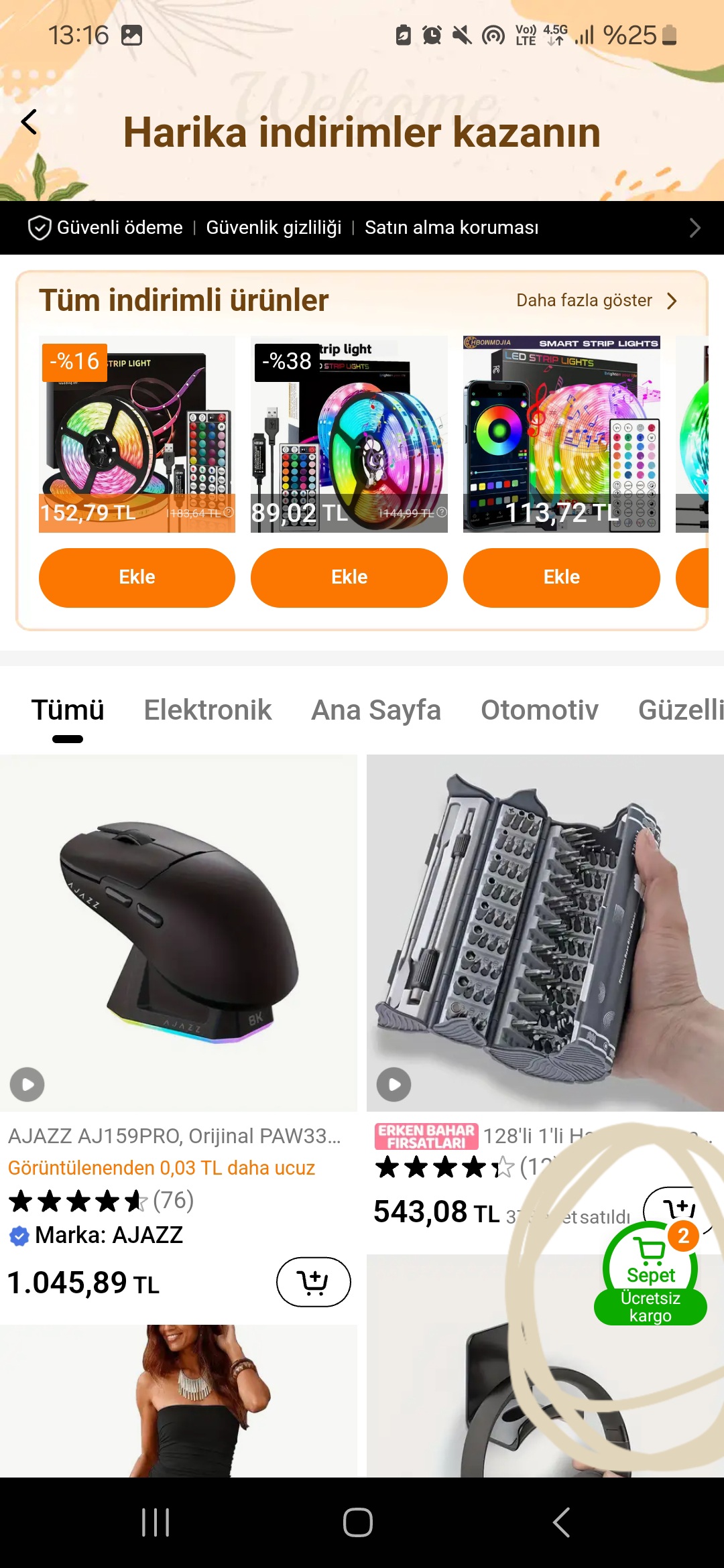The height and width of the screenshot is (1568, 724).
Task: Tap Daha fazla göster link
Action: [595, 301]
